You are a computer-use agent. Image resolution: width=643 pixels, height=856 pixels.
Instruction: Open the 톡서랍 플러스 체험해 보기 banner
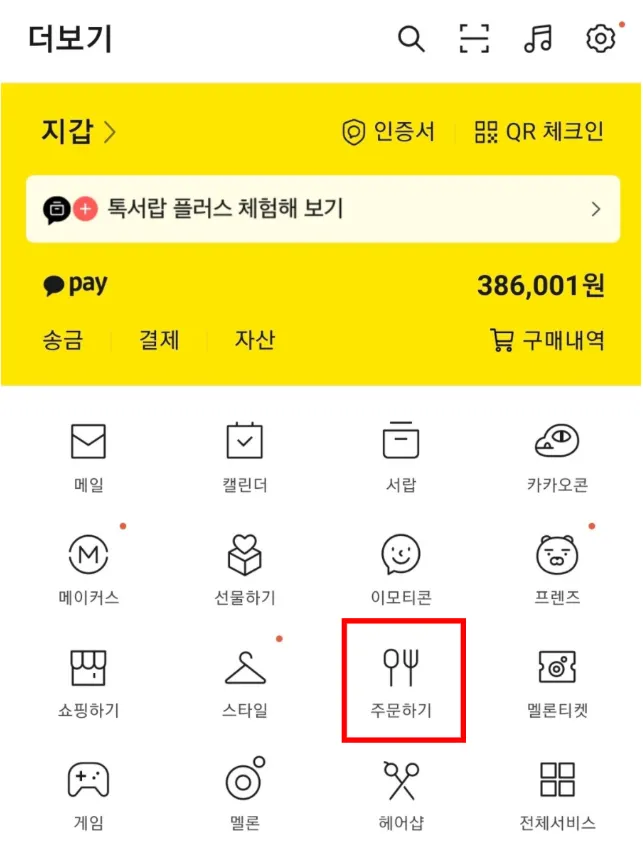(322, 209)
